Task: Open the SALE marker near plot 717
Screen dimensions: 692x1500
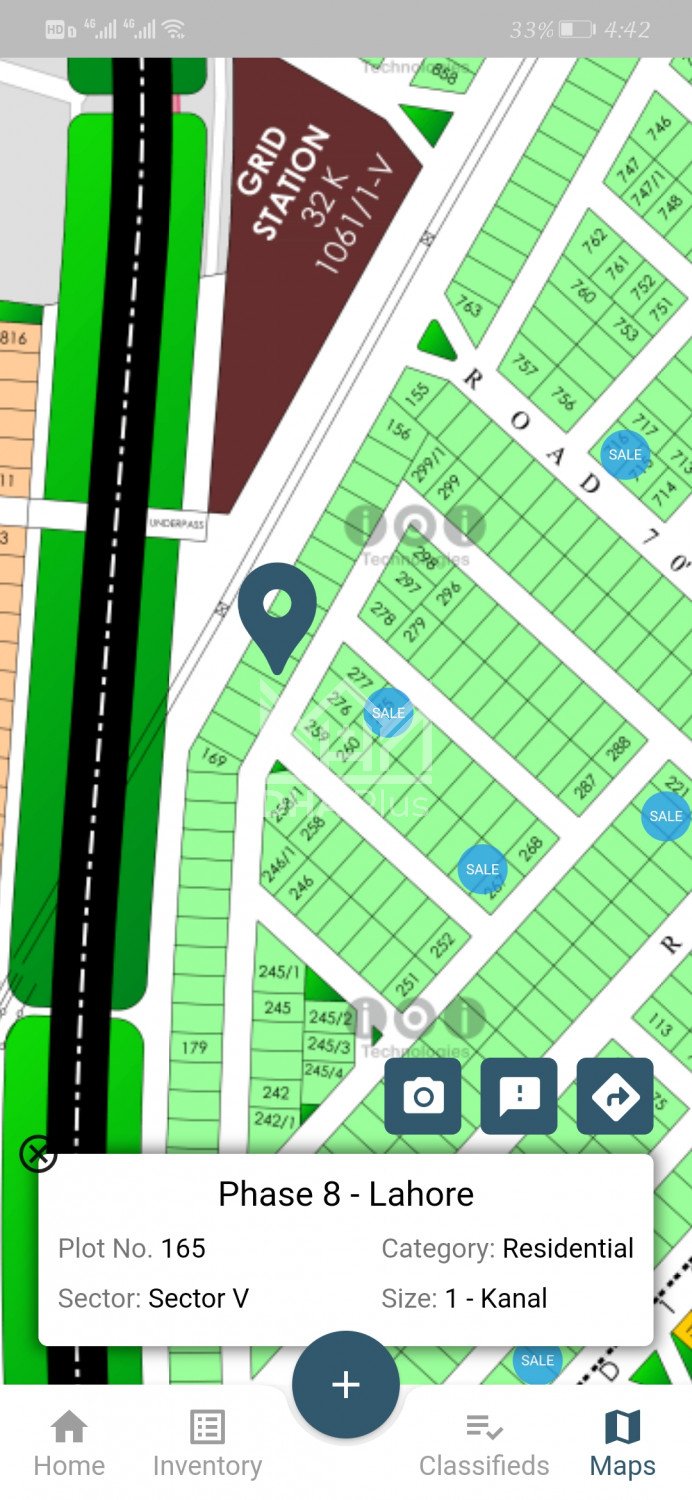Action: [625, 454]
